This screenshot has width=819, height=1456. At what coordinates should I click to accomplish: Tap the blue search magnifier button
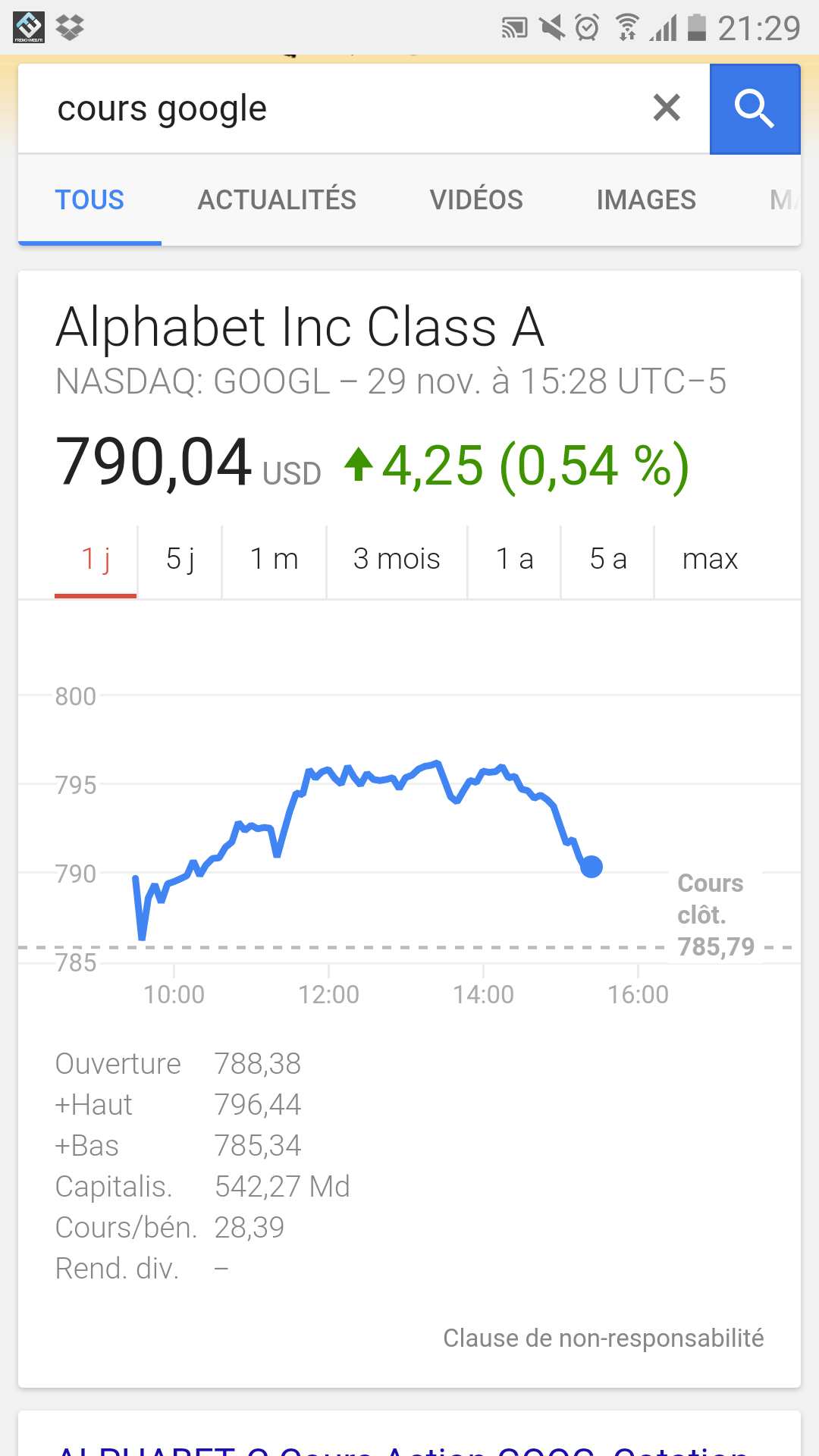755,108
